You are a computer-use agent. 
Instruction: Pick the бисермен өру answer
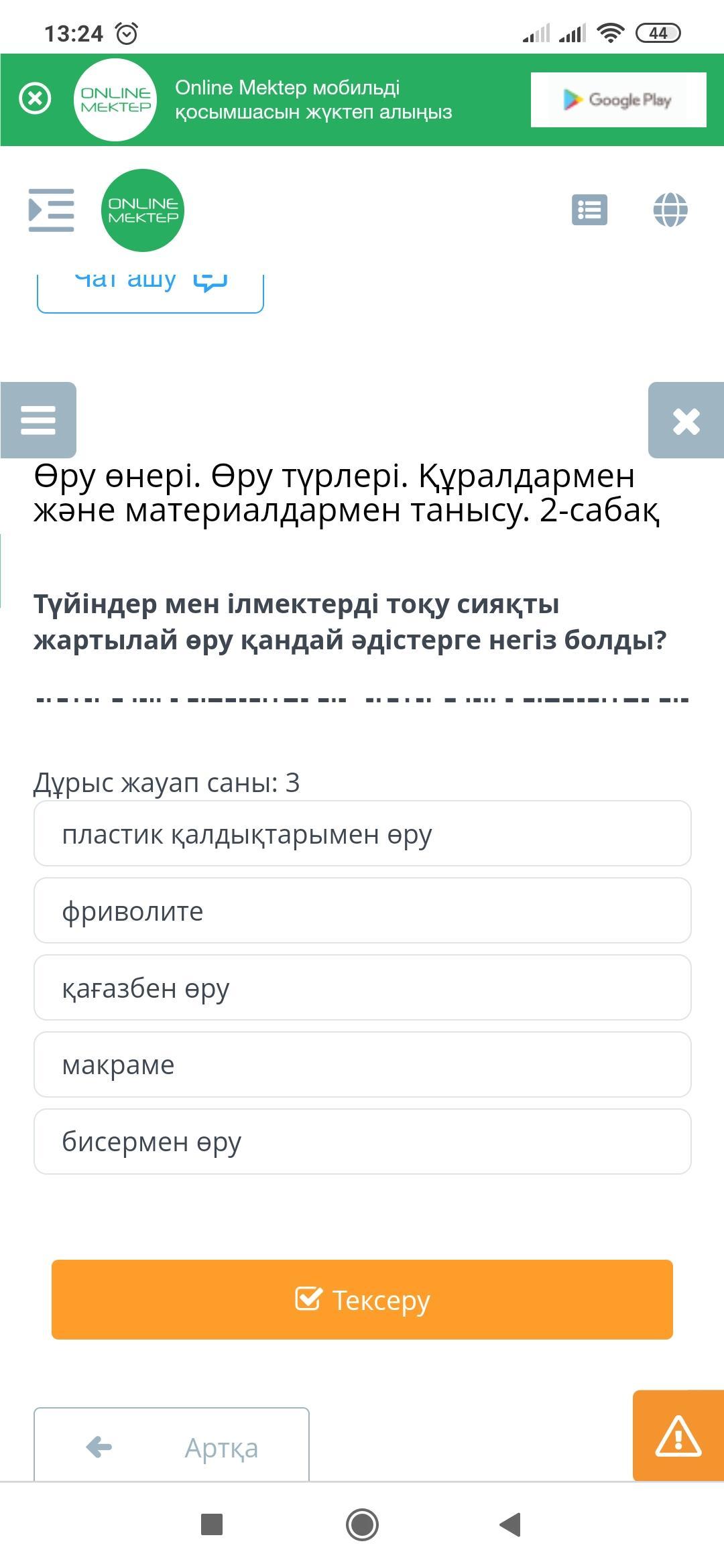coord(362,1142)
